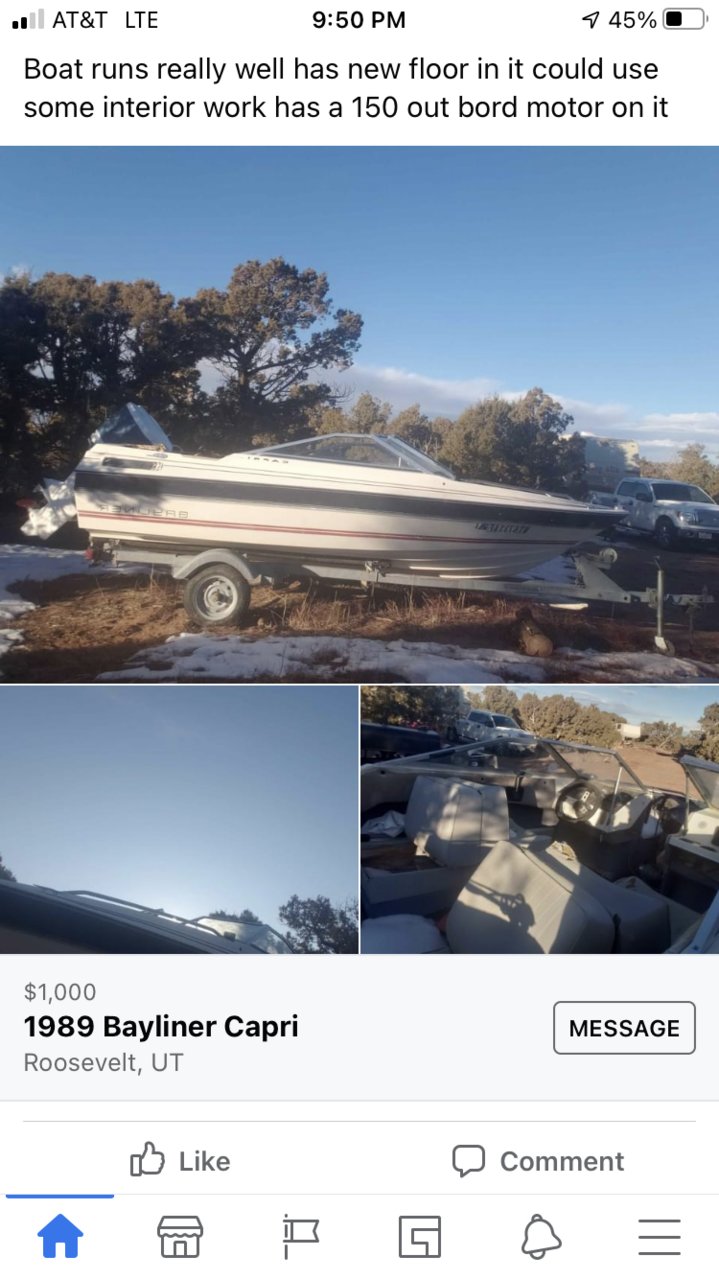Open the boat interior seats photo
Viewport: 719px width, 1279px height.
540,820
